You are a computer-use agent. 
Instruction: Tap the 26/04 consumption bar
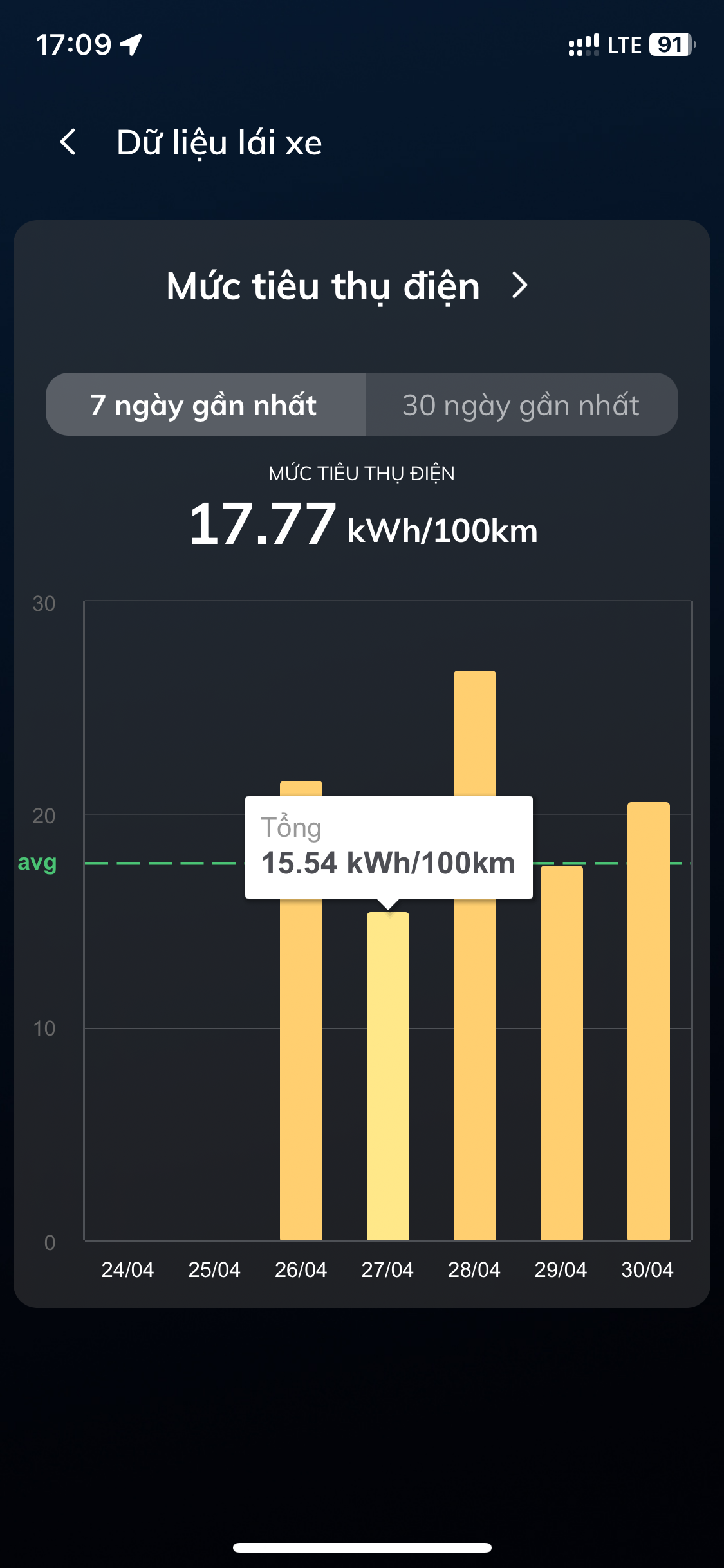point(301,1062)
